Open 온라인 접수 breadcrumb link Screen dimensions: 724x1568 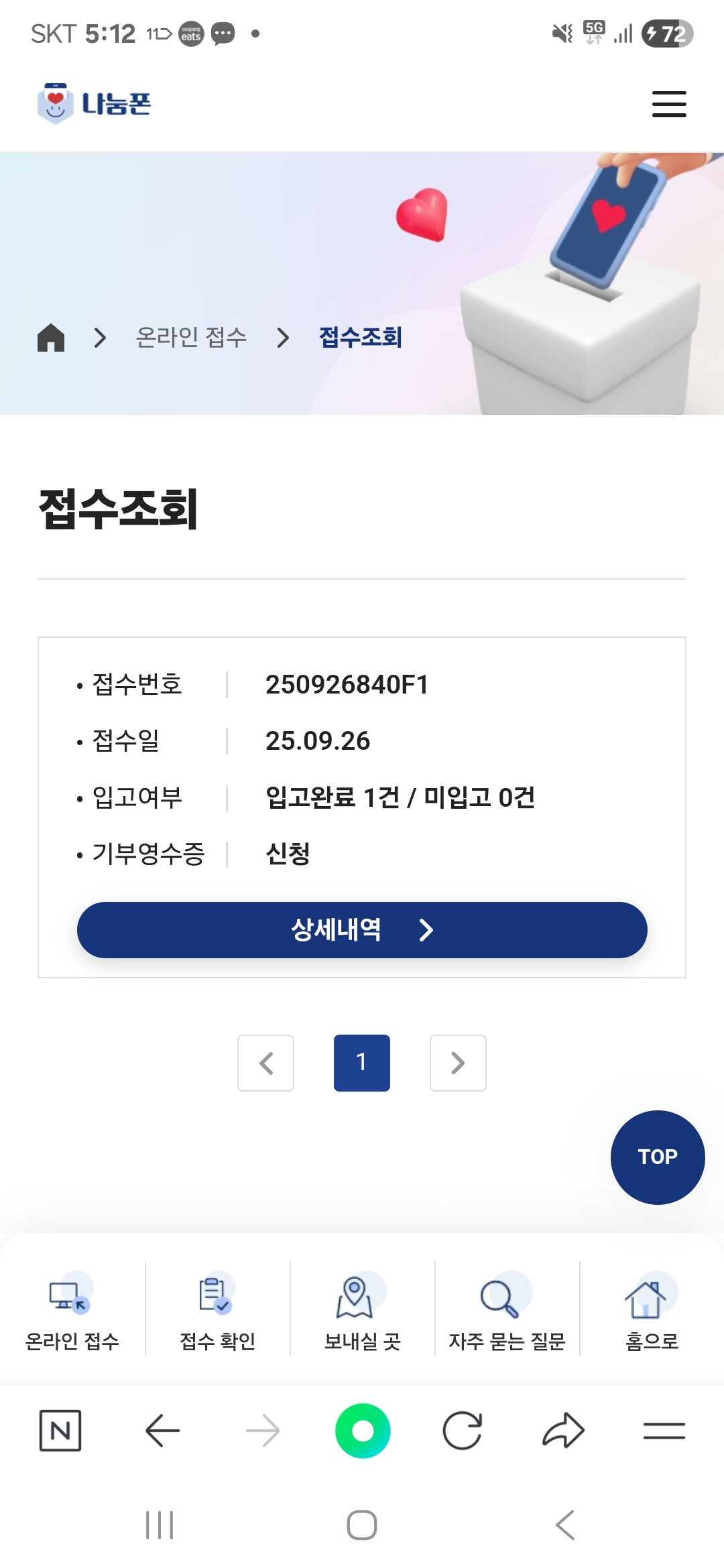(x=191, y=337)
